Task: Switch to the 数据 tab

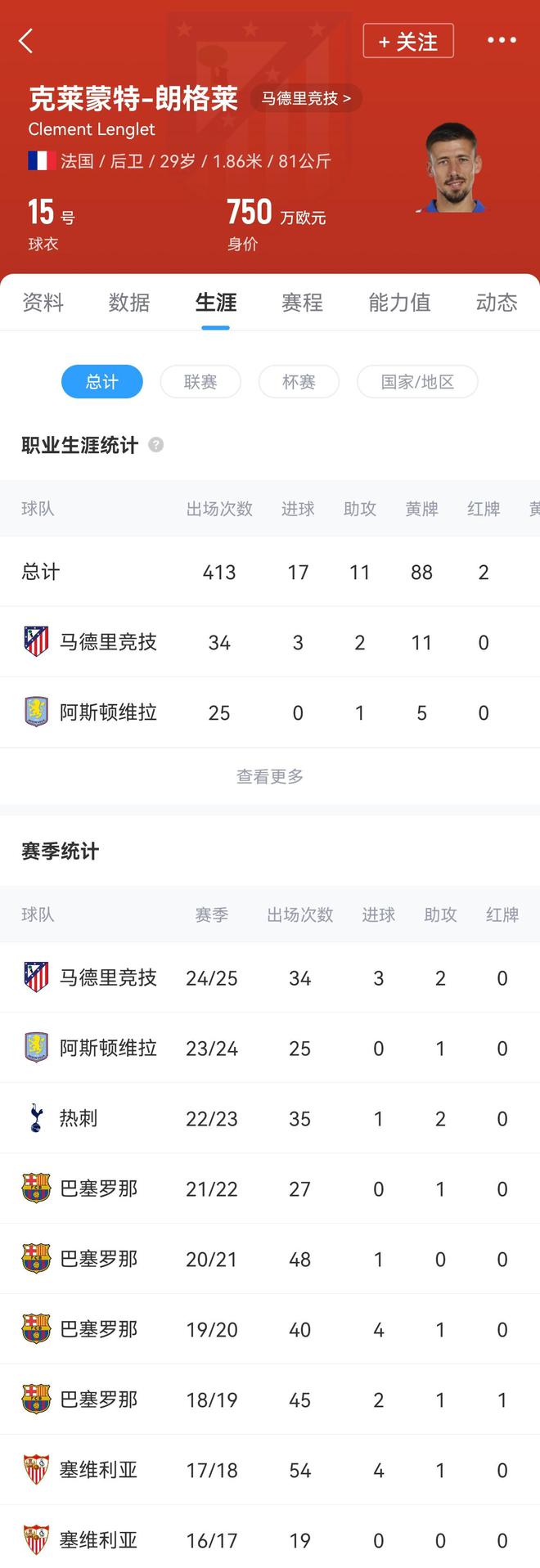Action: pos(129,303)
